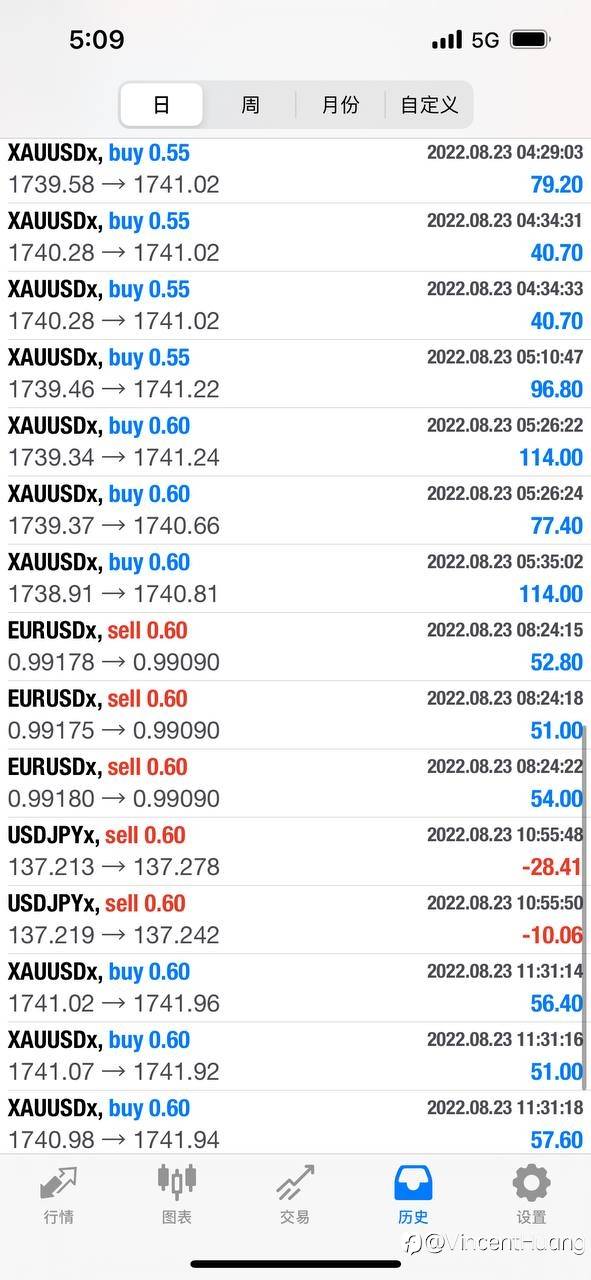The image size is (591, 1280).
Task: Open the 设置 settings tab
Action: [531, 1195]
